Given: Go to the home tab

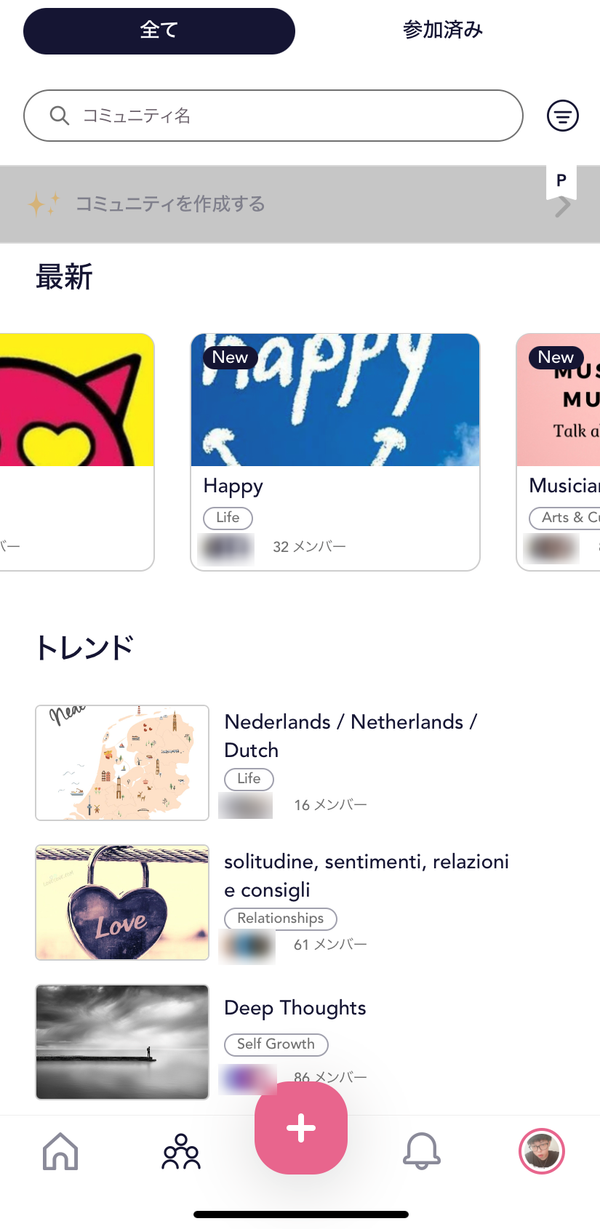Looking at the screenshot, I should click(x=60, y=1151).
